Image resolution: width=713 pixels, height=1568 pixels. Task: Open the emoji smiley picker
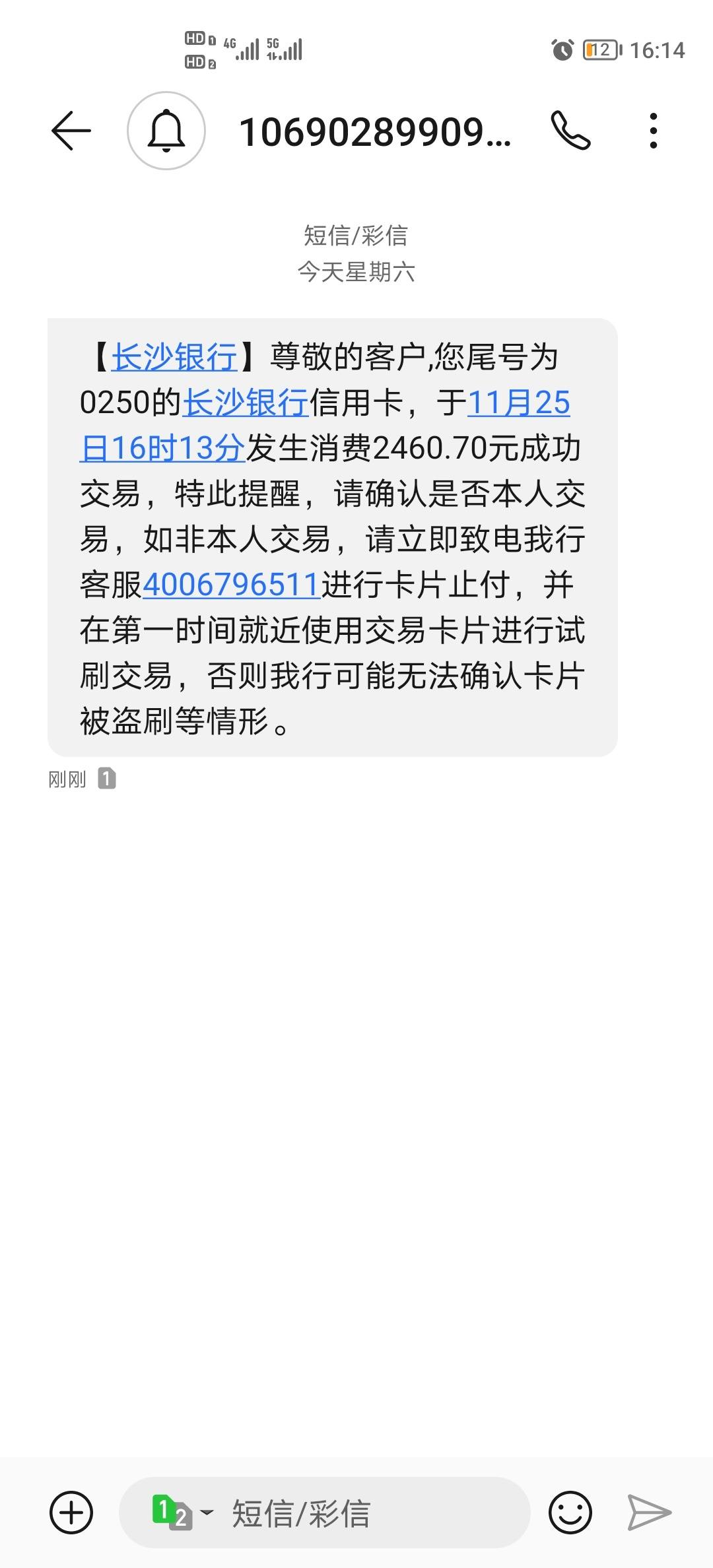570,1513
